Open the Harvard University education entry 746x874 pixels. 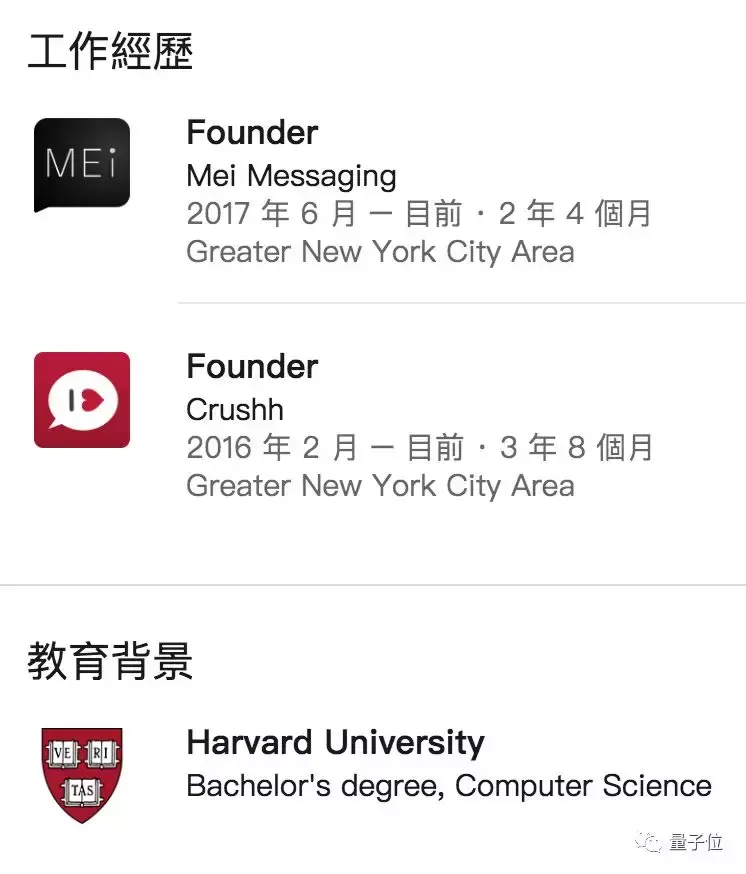[335, 743]
